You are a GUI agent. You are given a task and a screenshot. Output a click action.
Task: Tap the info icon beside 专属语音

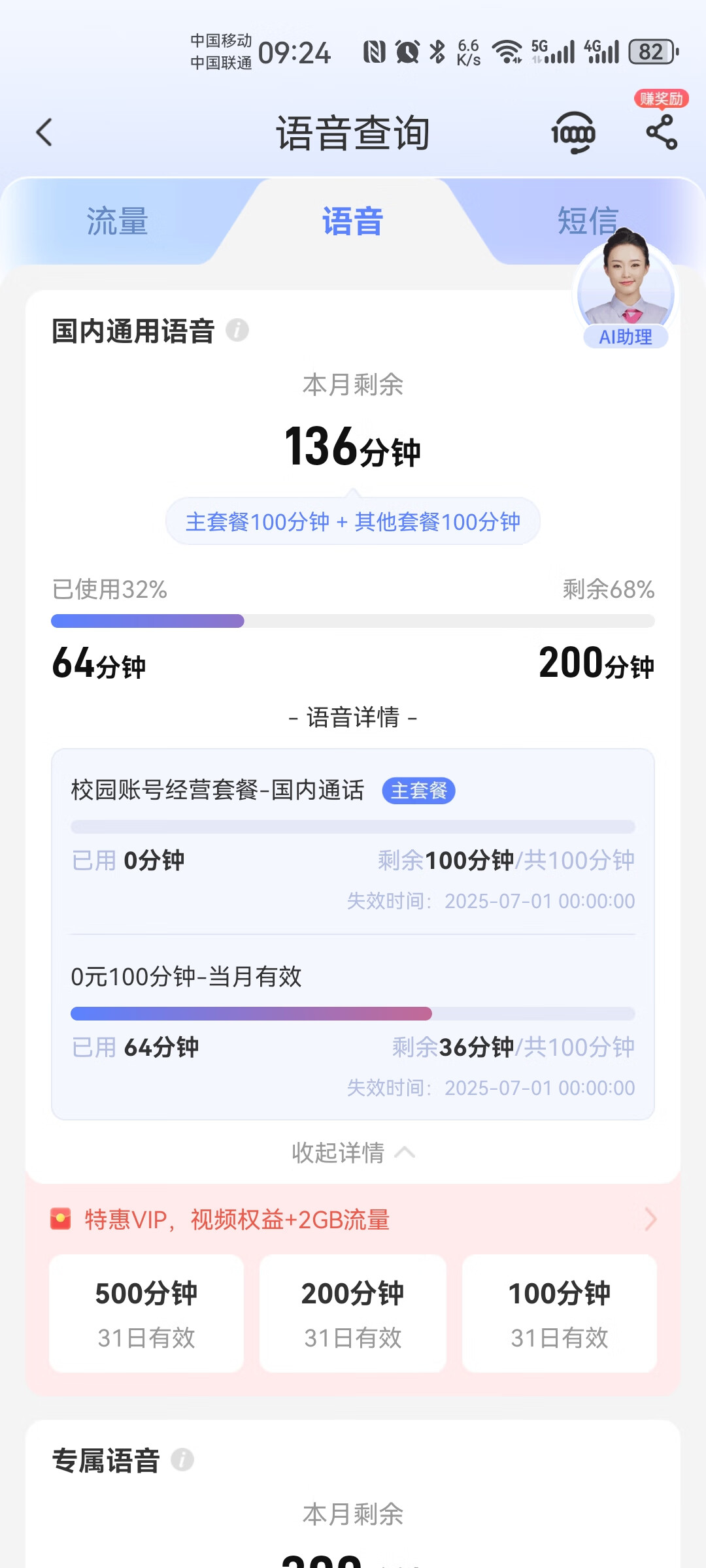click(x=182, y=1460)
